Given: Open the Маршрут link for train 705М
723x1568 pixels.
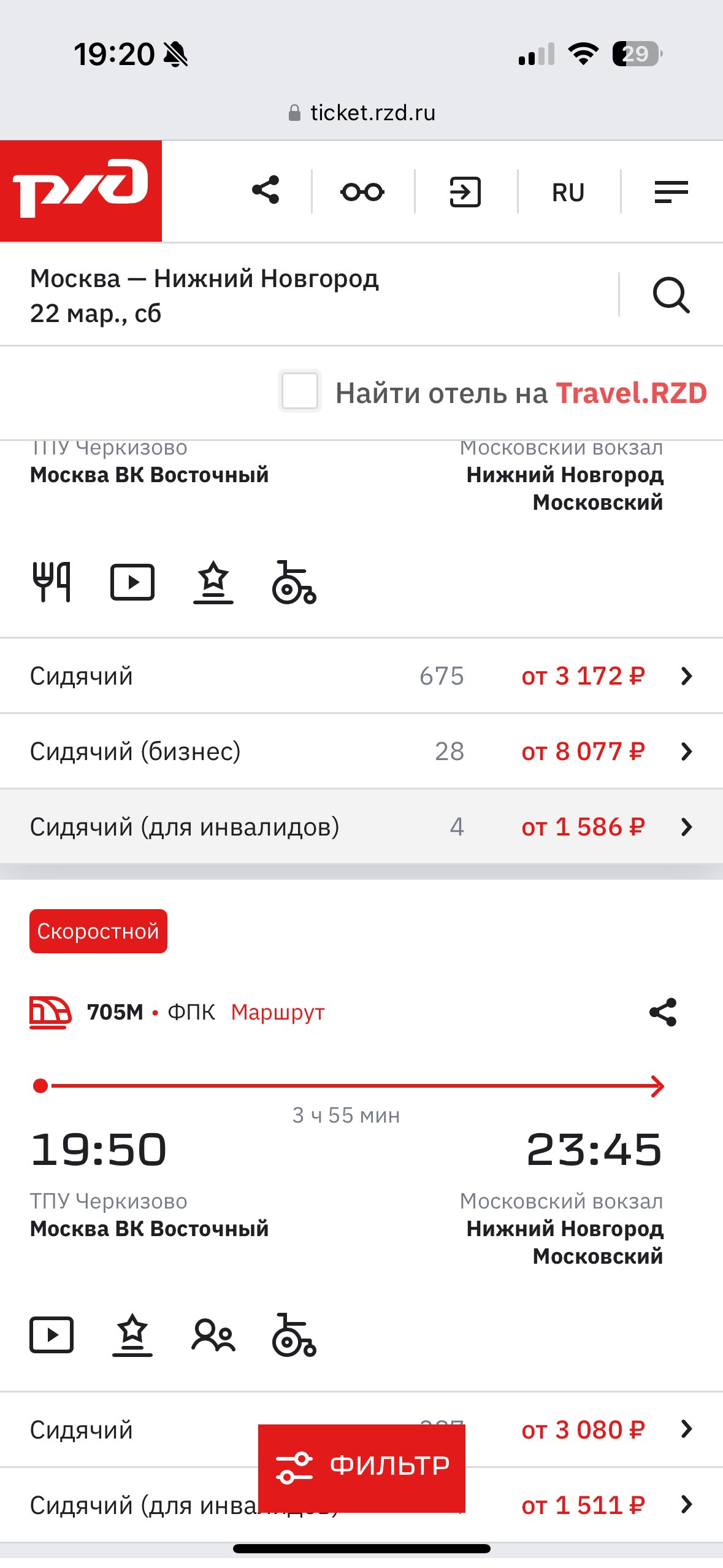Looking at the screenshot, I should (x=277, y=1012).
